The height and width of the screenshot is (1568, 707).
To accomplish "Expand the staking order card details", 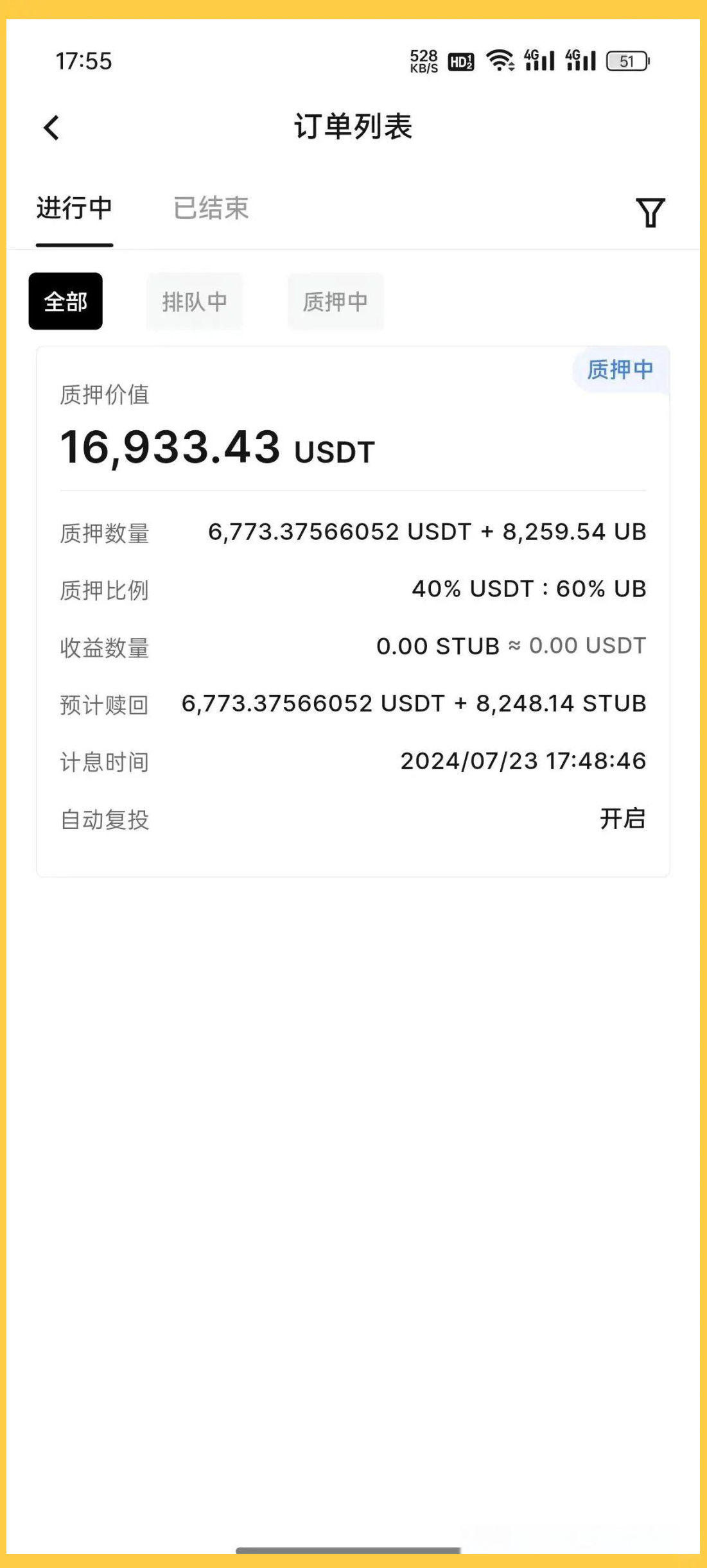I will click(353, 610).
